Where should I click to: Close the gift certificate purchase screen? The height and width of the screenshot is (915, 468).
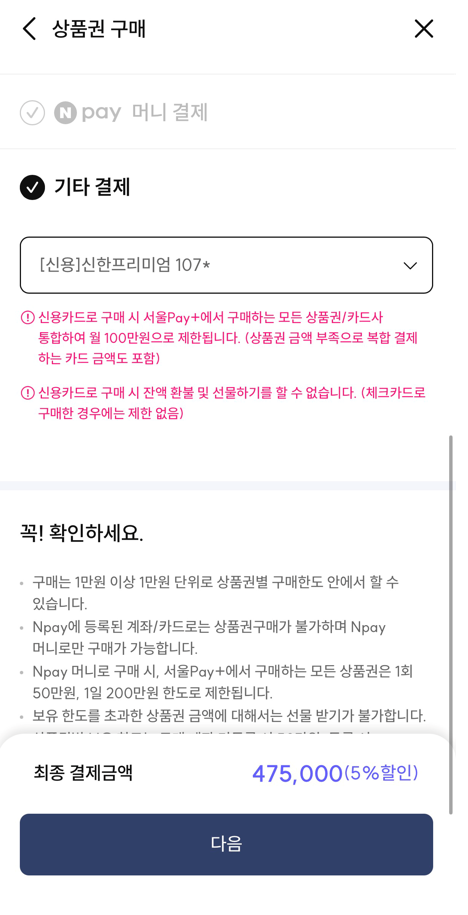pyautogui.click(x=424, y=29)
